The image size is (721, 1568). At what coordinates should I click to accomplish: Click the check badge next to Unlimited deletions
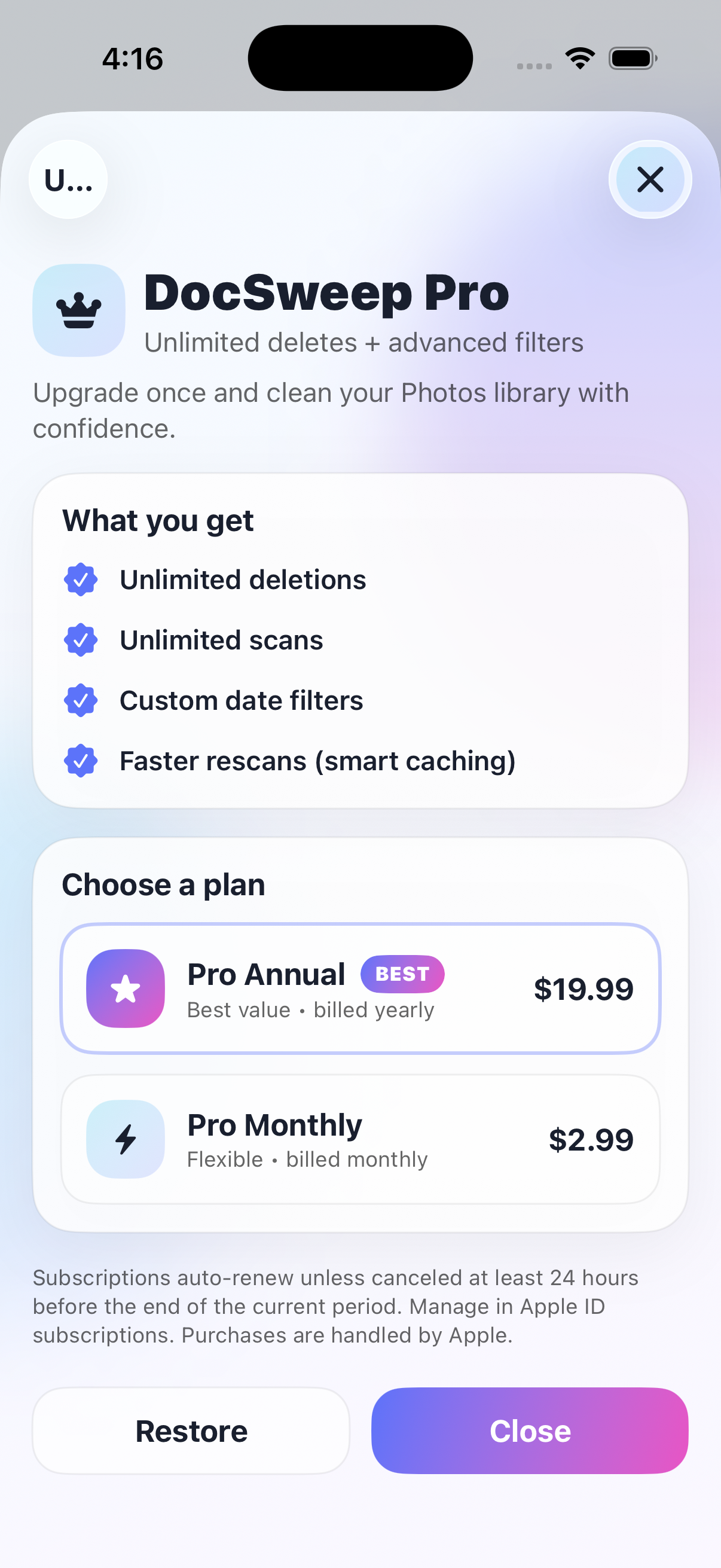pyautogui.click(x=81, y=579)
